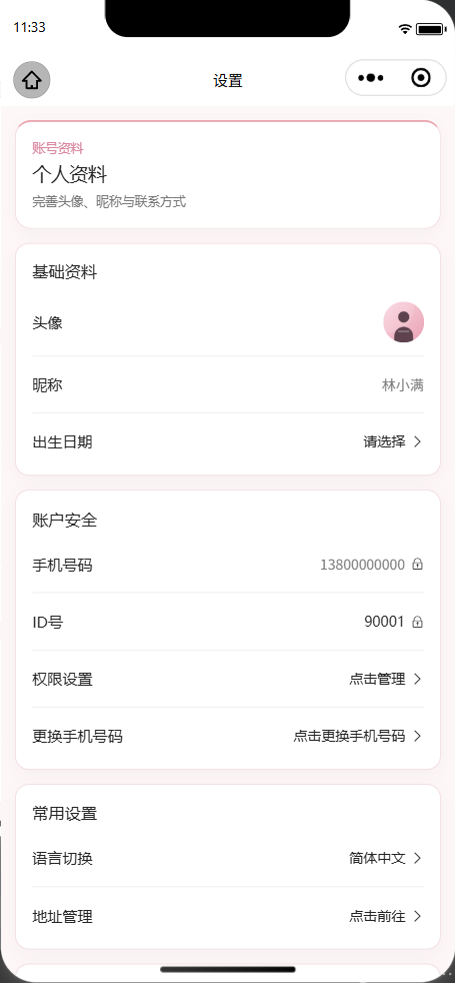
Task: Open 更换手机号码 to change phone number
Action: [228, 736]
